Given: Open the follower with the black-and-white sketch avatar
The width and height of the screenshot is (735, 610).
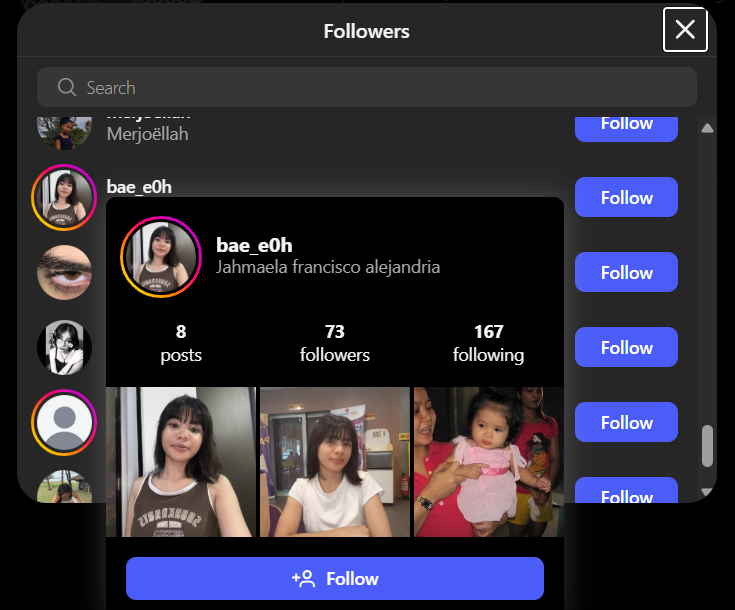Looking at the screenshot, I should point(64,348).
